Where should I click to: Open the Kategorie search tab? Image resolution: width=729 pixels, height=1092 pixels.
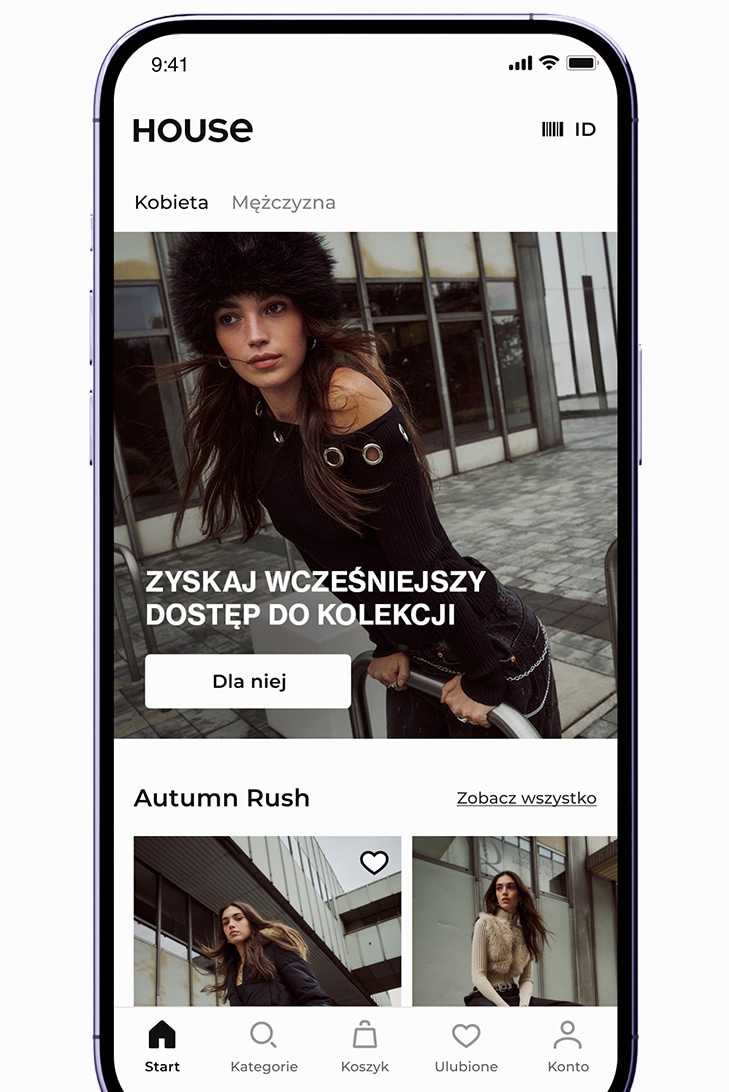264,1047
